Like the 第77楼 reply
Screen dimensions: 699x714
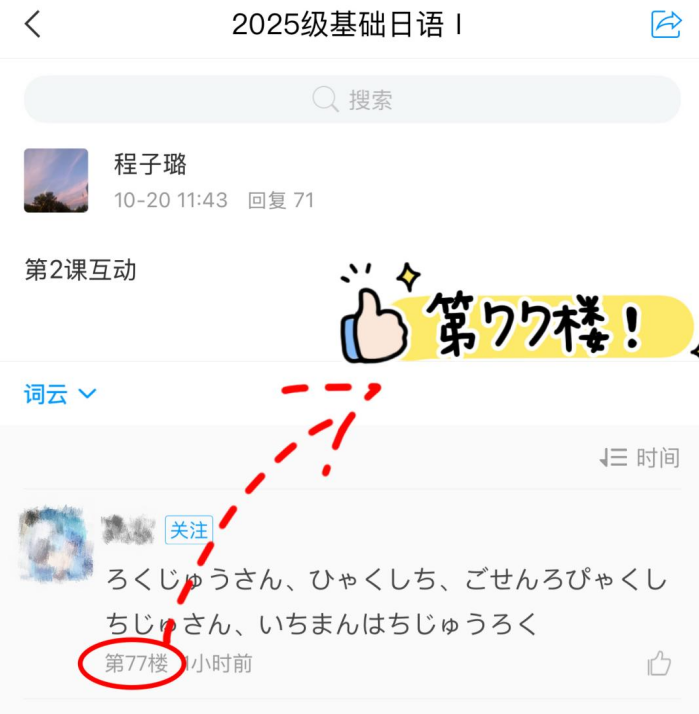point(659,662)
